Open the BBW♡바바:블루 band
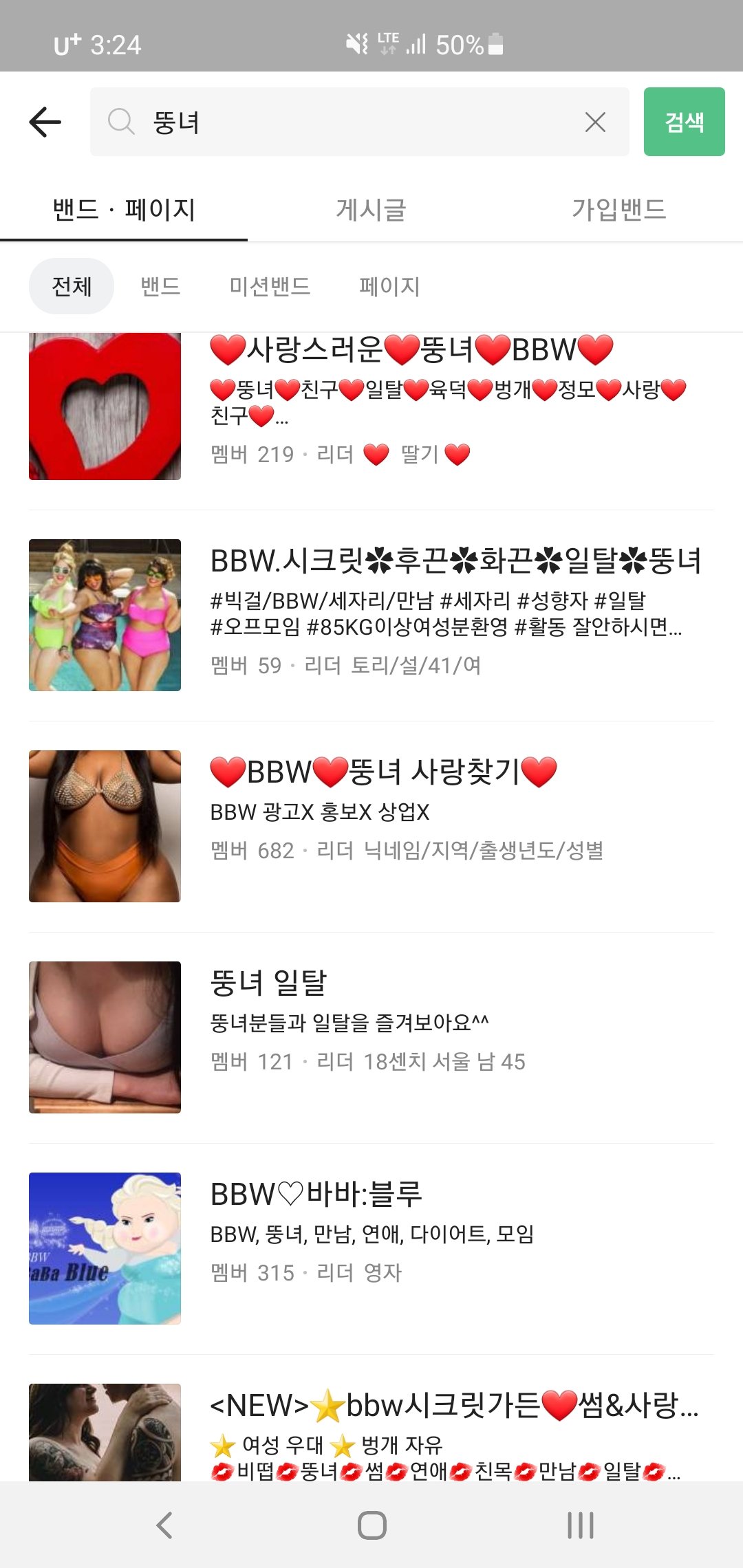 pos(316,1195)
